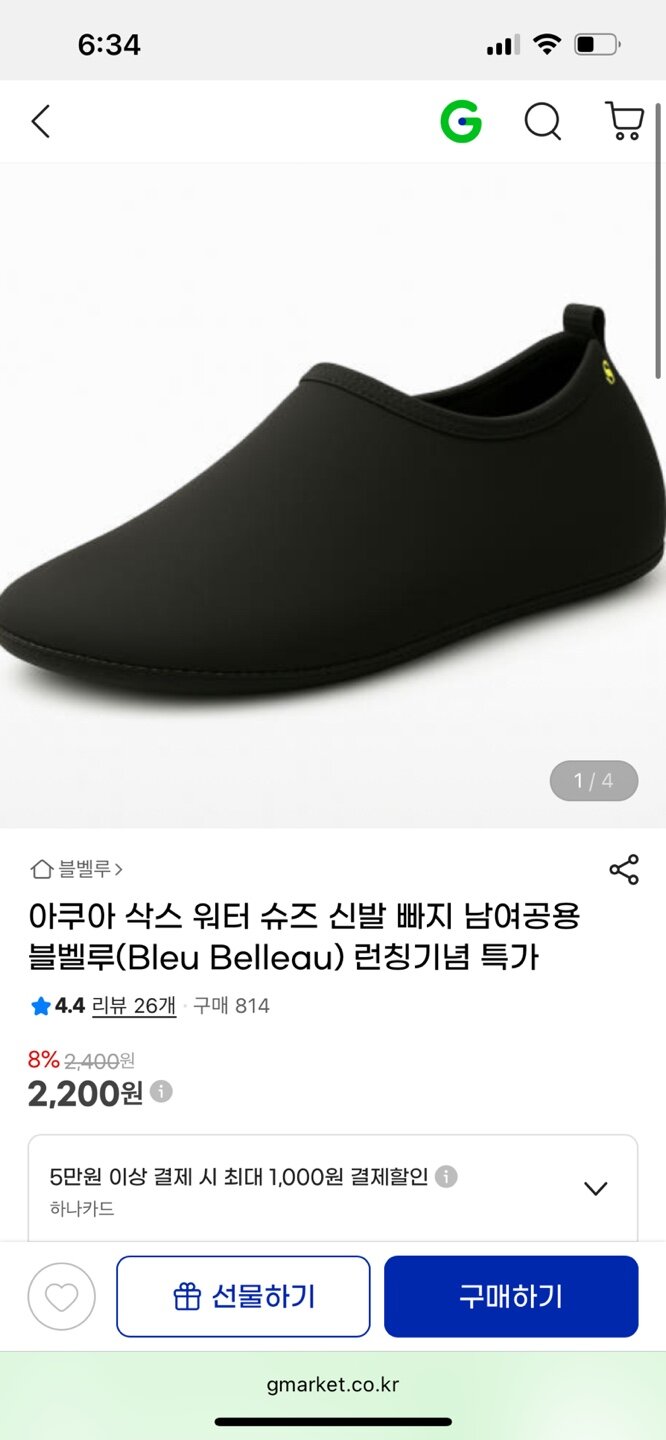The image size is (666, 1440).
Task: Visit the 블벨루 store link
Action: (77, 869)
